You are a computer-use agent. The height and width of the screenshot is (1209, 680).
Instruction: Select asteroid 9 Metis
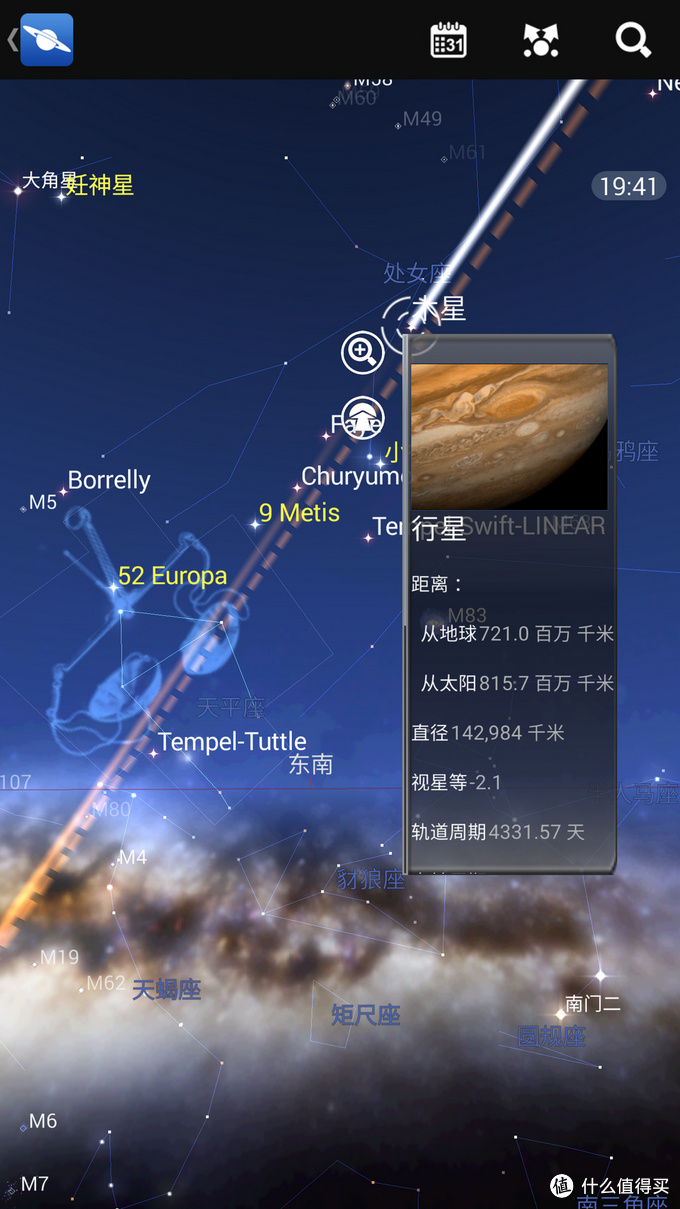point(298,513)
